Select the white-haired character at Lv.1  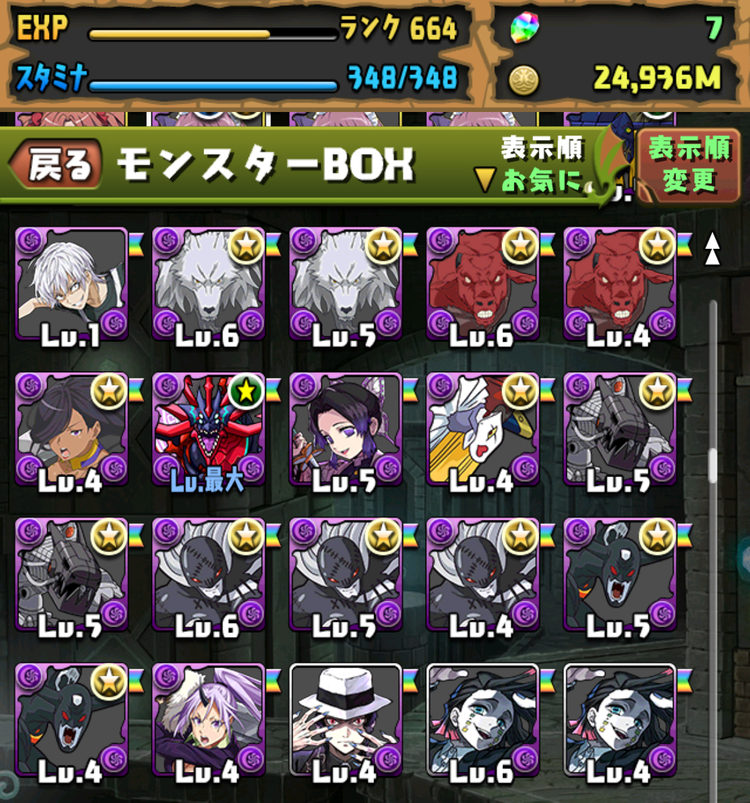coord(72,287)
